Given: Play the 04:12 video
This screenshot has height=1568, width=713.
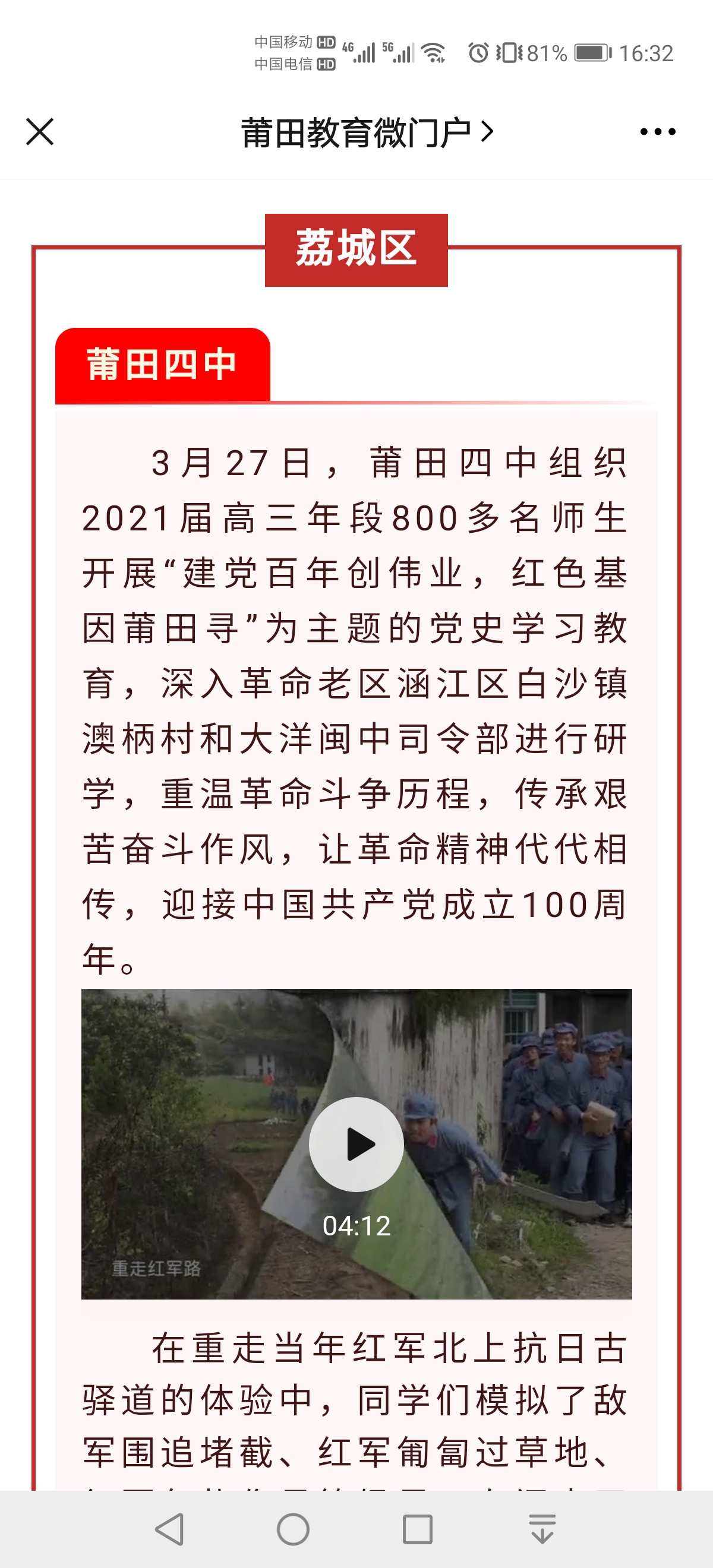Looking at the screenshot, I should 356,1144.
